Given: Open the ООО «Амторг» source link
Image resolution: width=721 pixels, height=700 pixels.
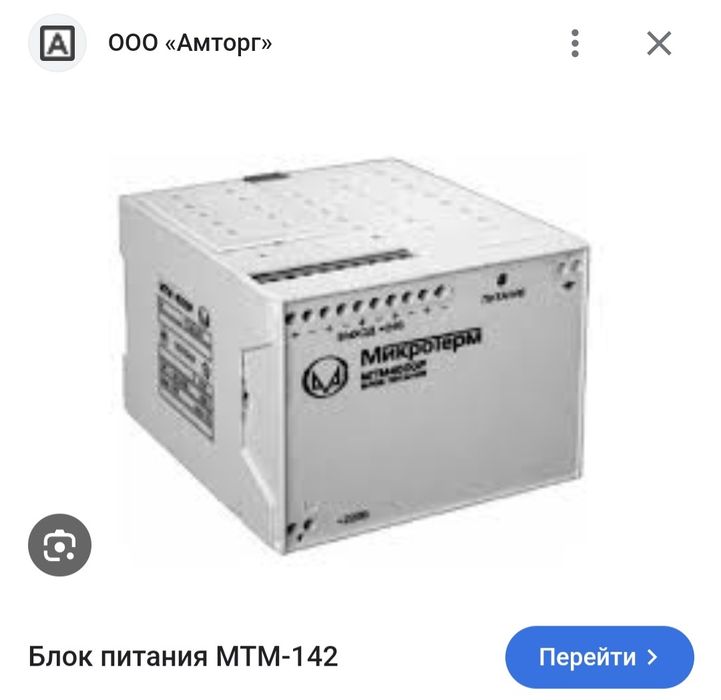Looking at the screenshot, I should coord(190,43).
